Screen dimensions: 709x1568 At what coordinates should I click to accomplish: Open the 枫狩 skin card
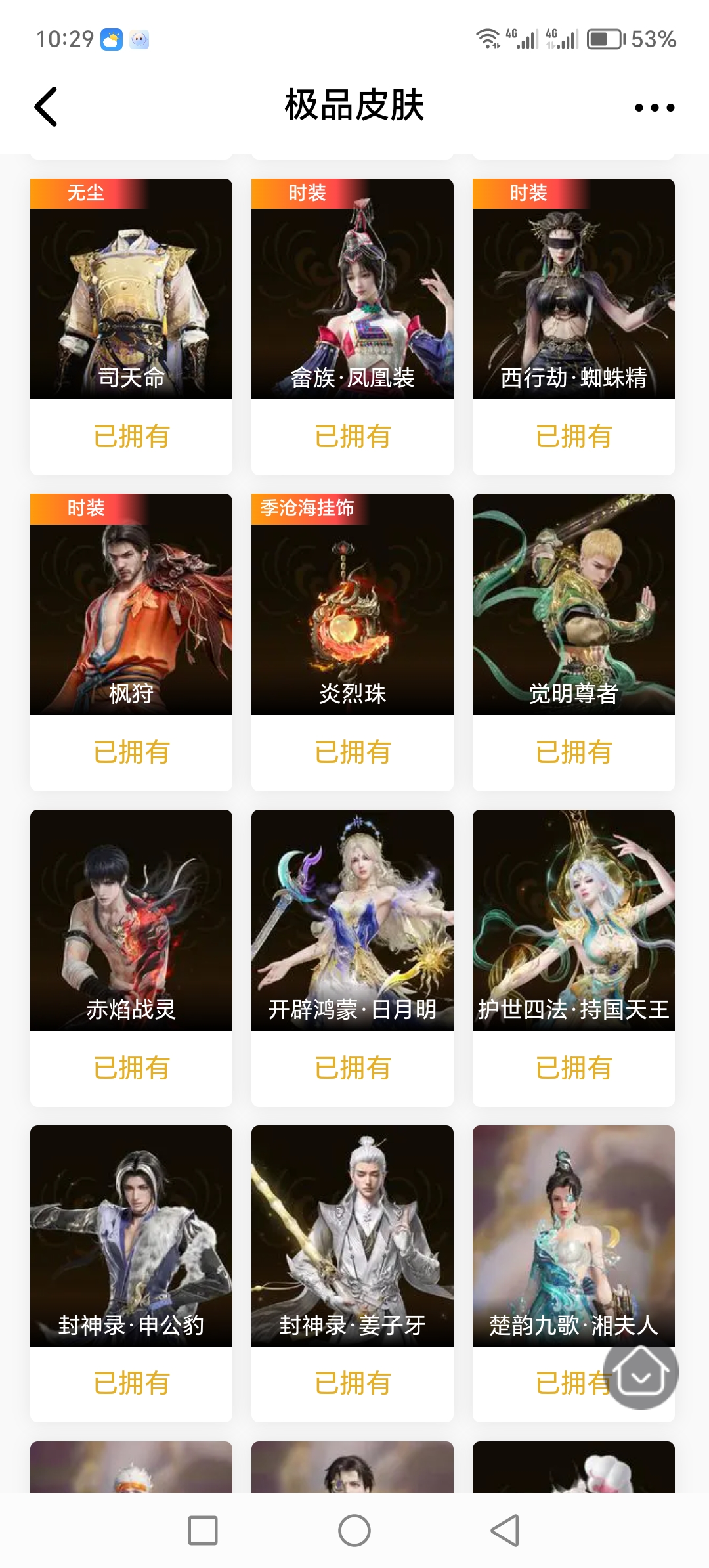131,604
